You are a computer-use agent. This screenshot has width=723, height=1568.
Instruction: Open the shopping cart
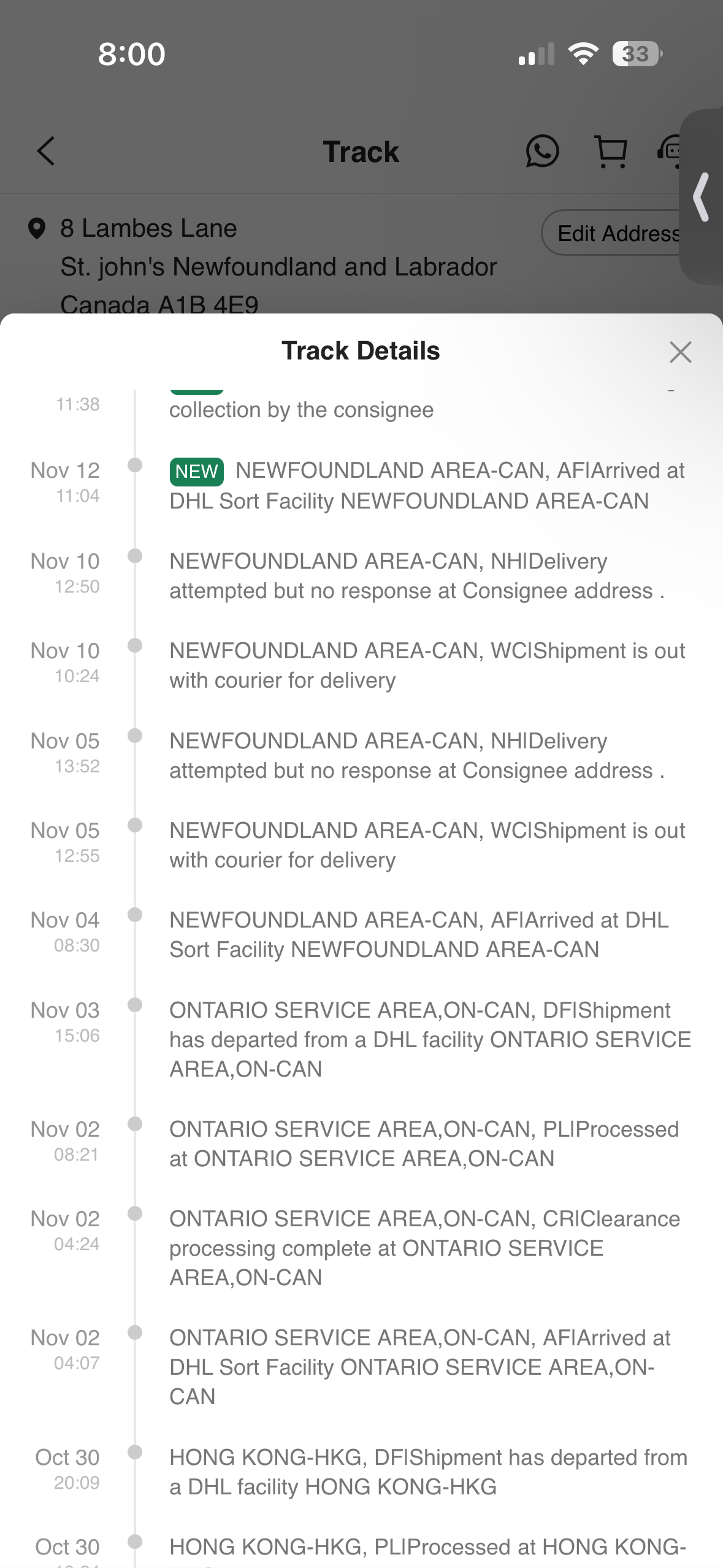tap(611, 152)
